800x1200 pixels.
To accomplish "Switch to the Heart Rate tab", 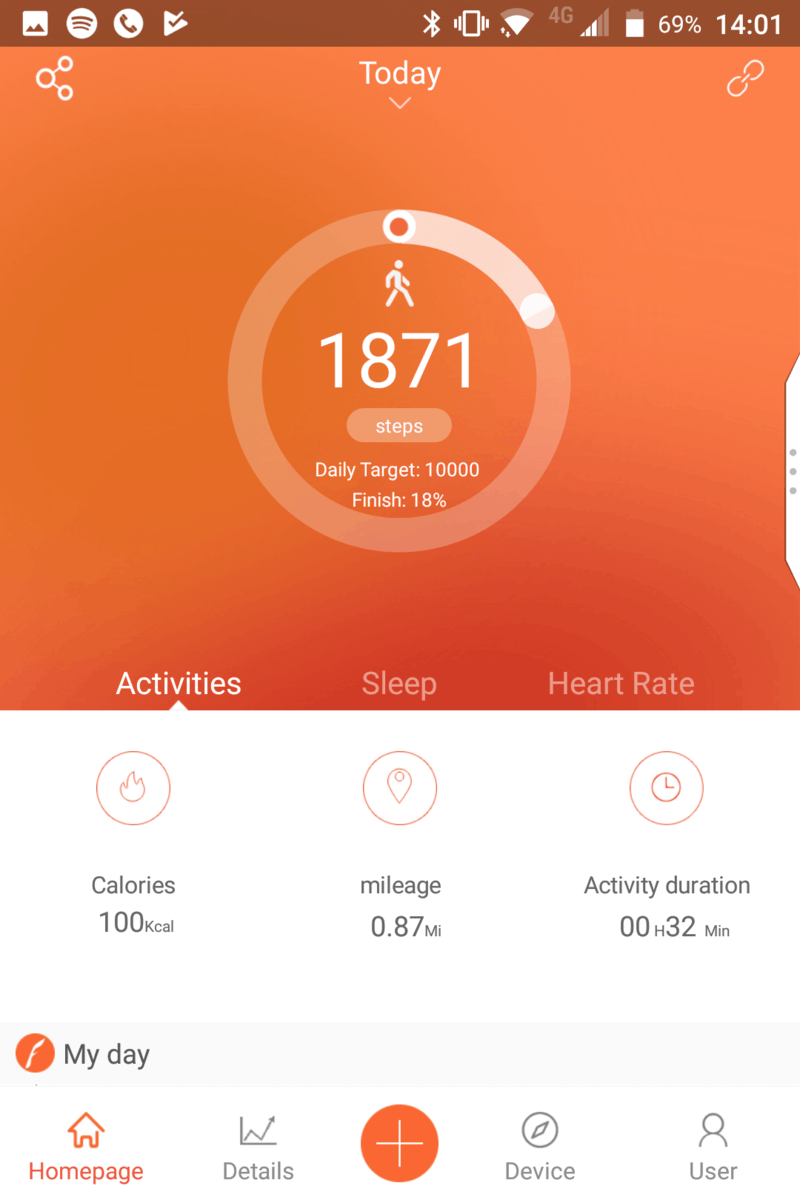I will click(x=621, y=684).
